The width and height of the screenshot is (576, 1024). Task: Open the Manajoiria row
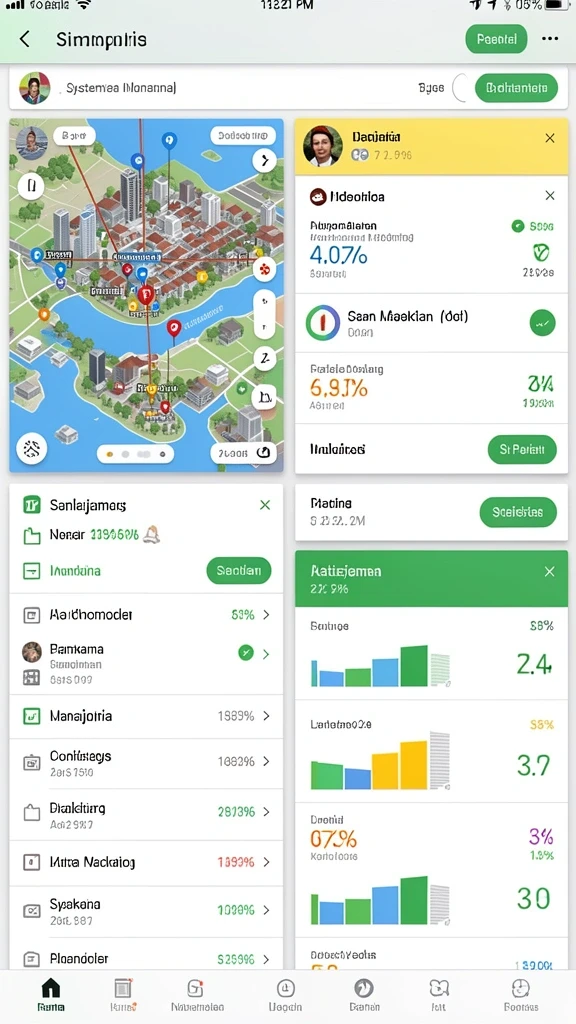[x=146, y=716]
